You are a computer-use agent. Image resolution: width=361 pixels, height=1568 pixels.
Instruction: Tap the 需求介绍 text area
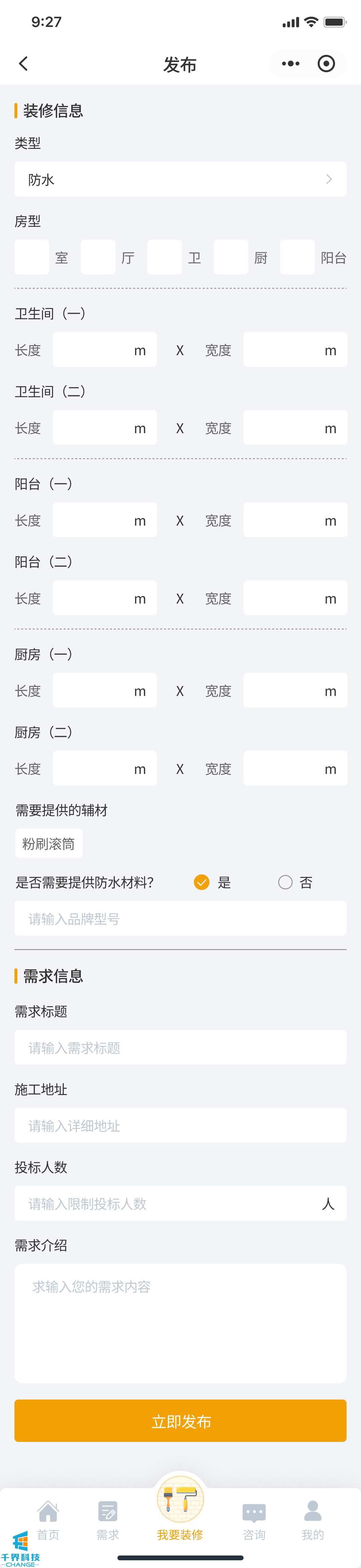point(180,1323)
